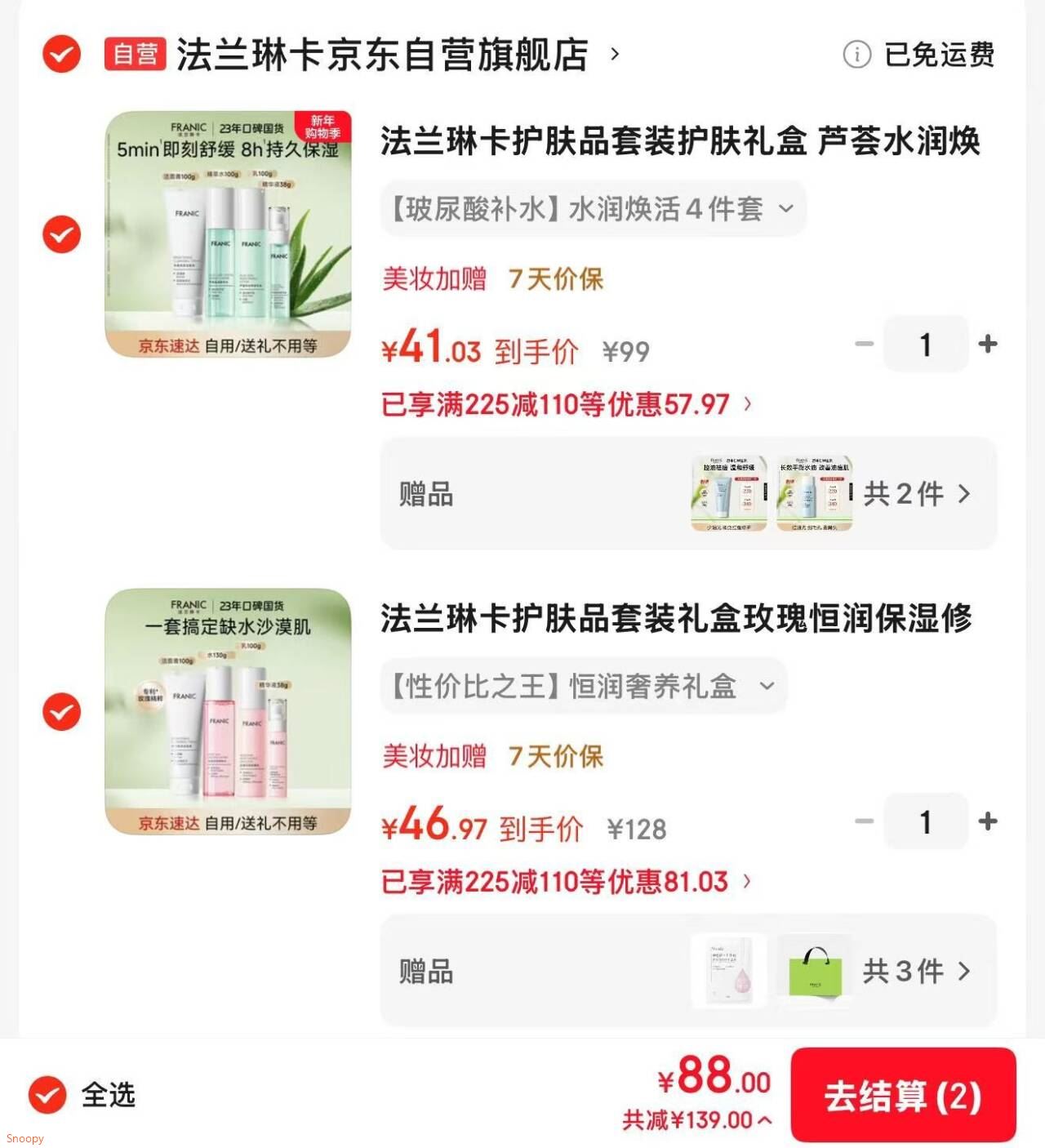
Task: Decrease quantity of the 玫瑰恒润保湿 set
Action: pos(865,822)
